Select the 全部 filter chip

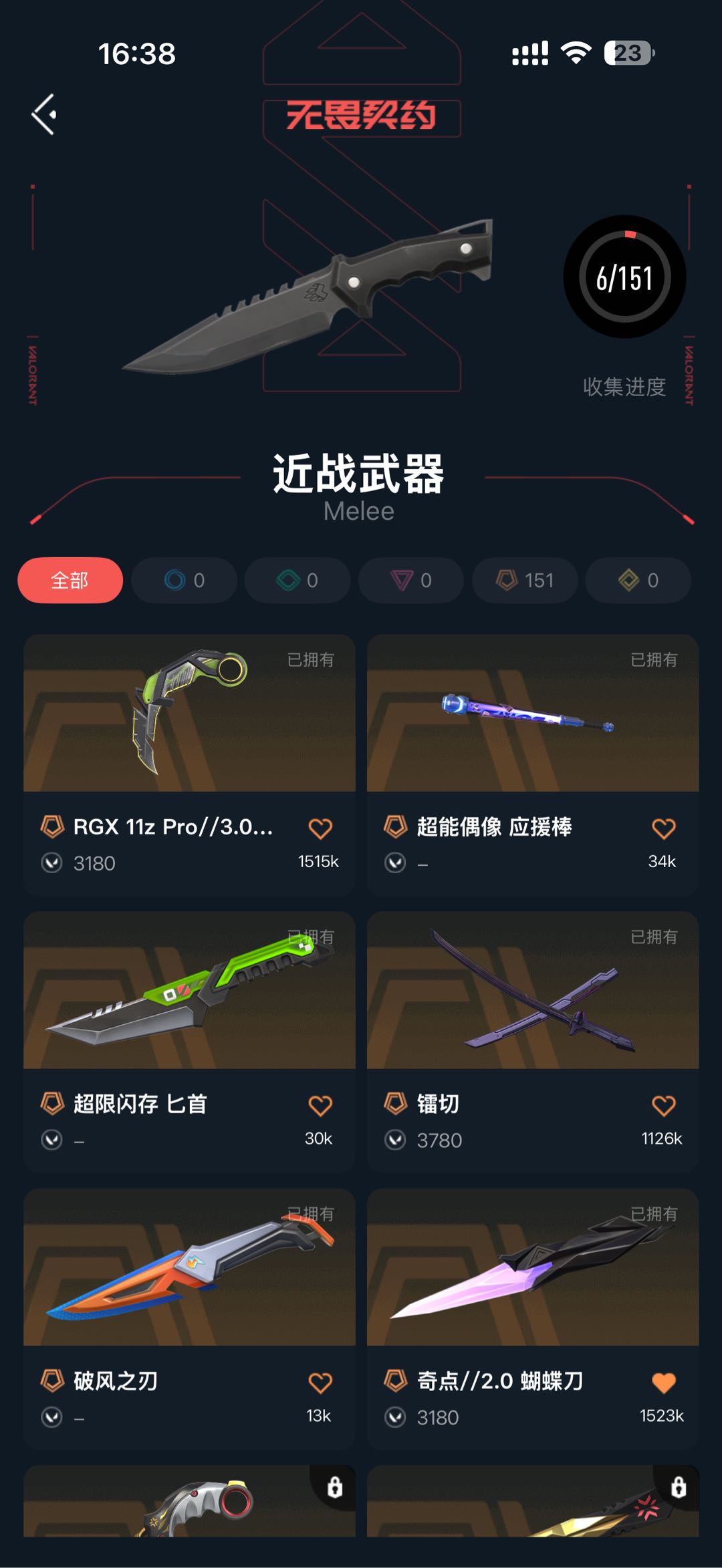pos(70,580)
